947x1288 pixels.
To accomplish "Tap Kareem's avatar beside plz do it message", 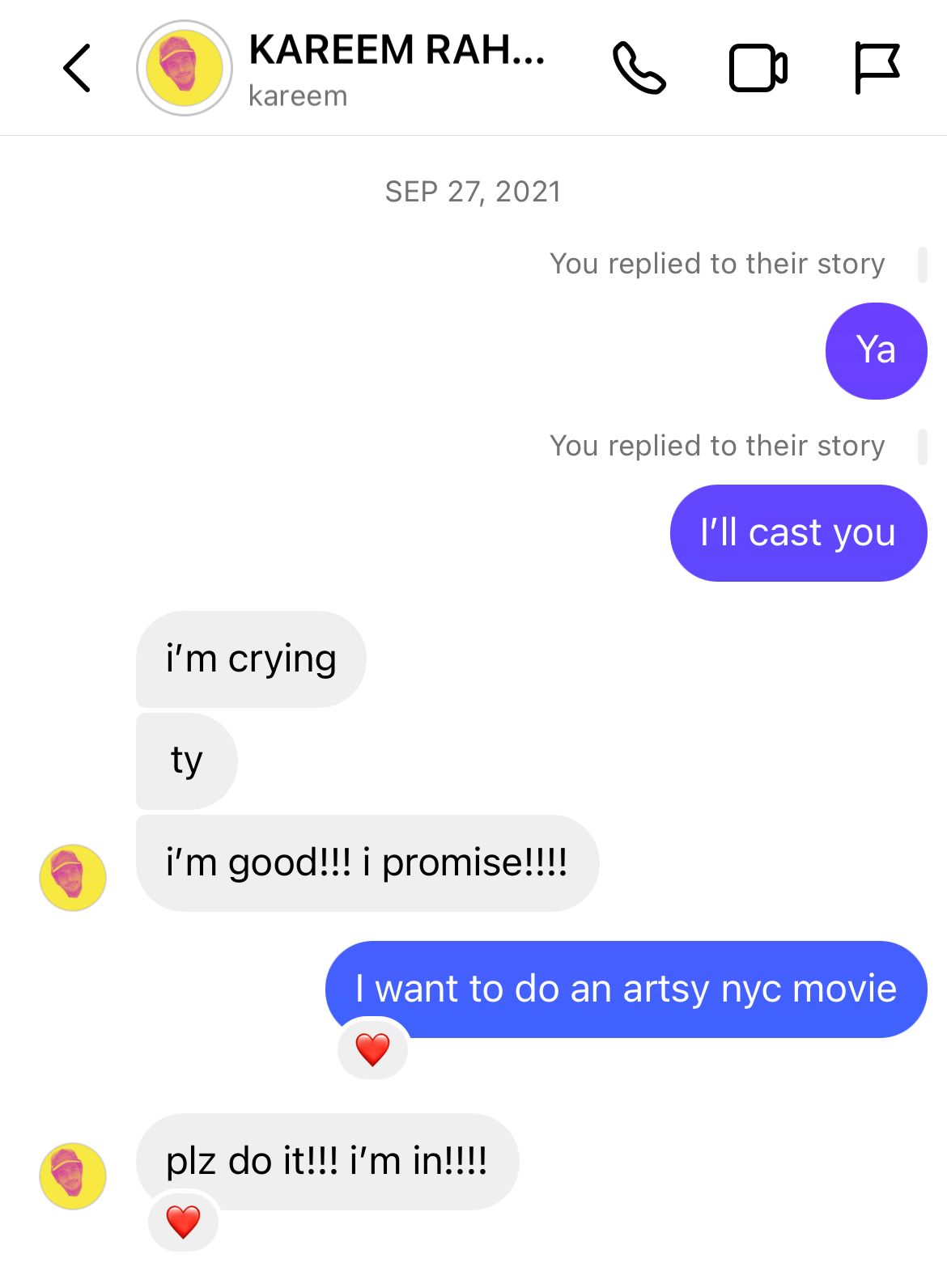I will click(x=73, y=1176).
